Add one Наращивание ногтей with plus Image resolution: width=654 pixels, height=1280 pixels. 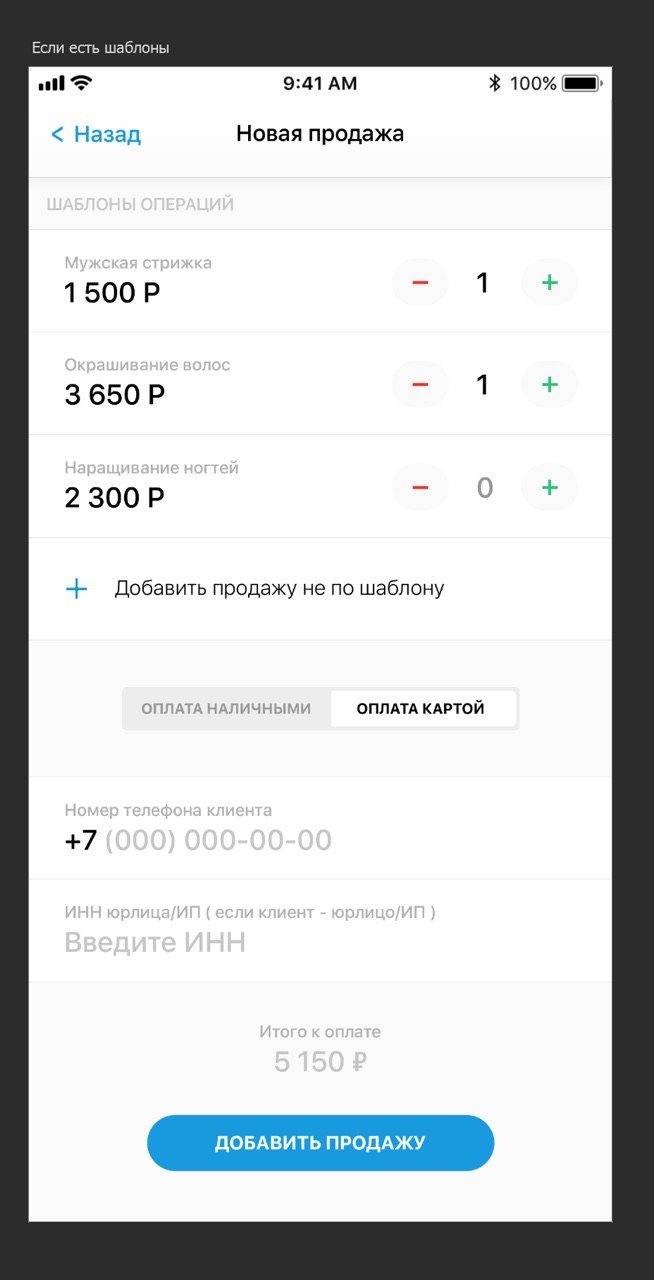[x=549, y=488]
